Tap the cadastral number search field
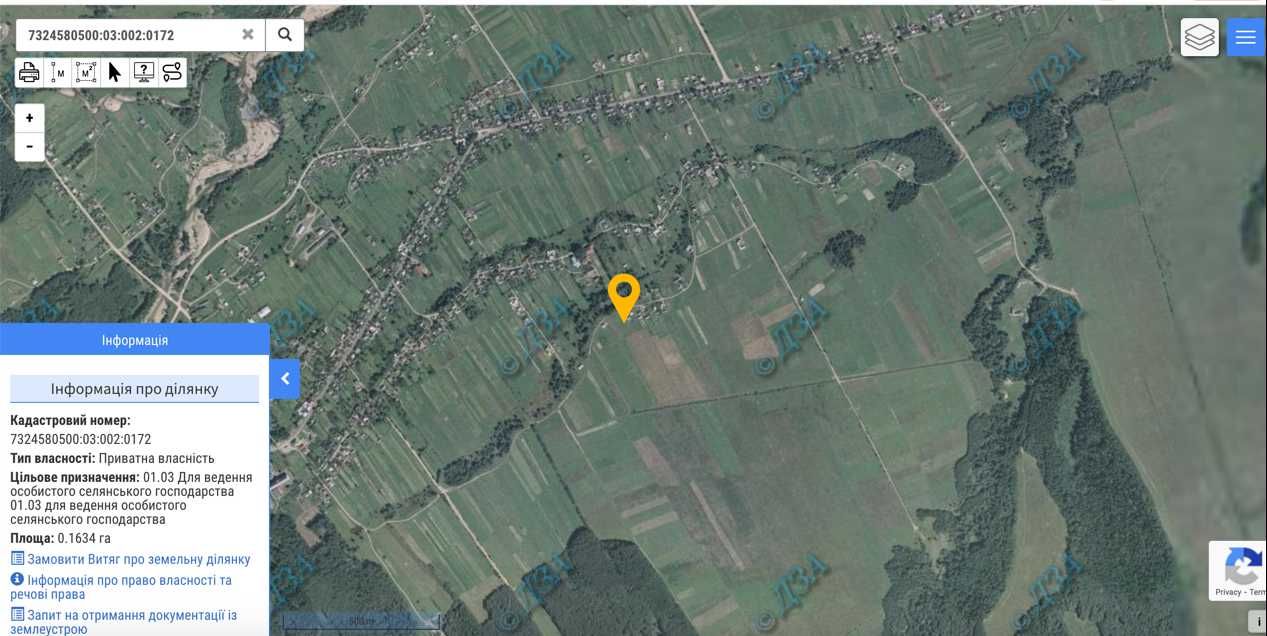Screen dimensions: 1267x636 [x=125, y=35]
